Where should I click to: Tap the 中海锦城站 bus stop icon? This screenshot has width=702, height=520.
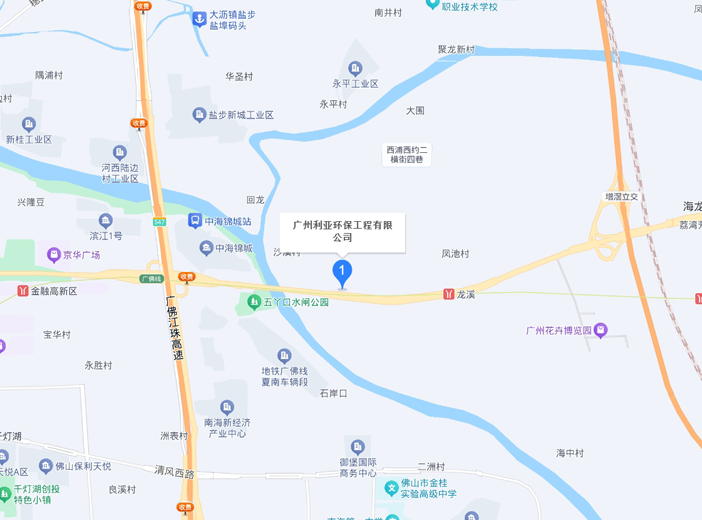(194, 221)
